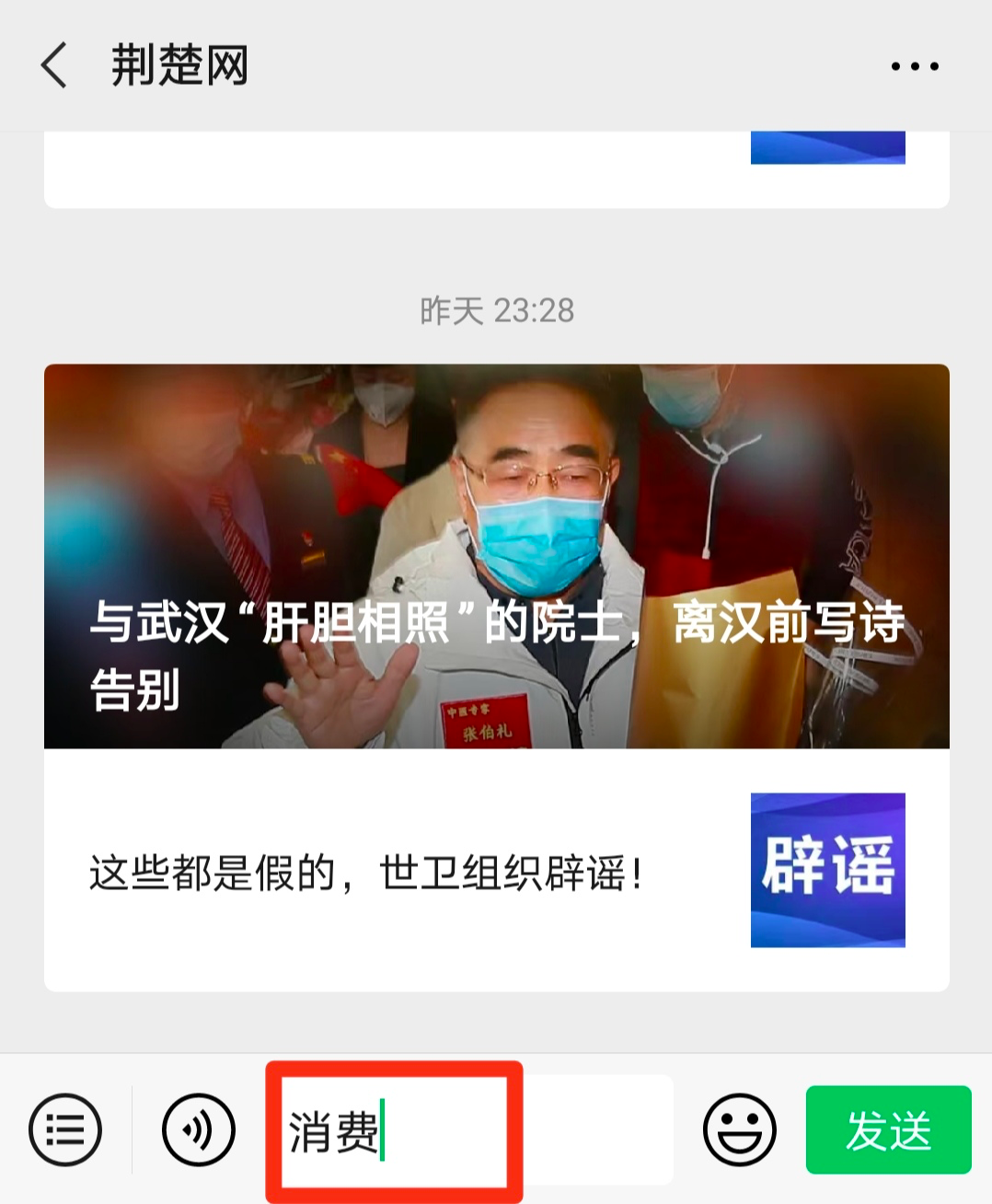Open the account's service menu list icon

[64, 1129]
